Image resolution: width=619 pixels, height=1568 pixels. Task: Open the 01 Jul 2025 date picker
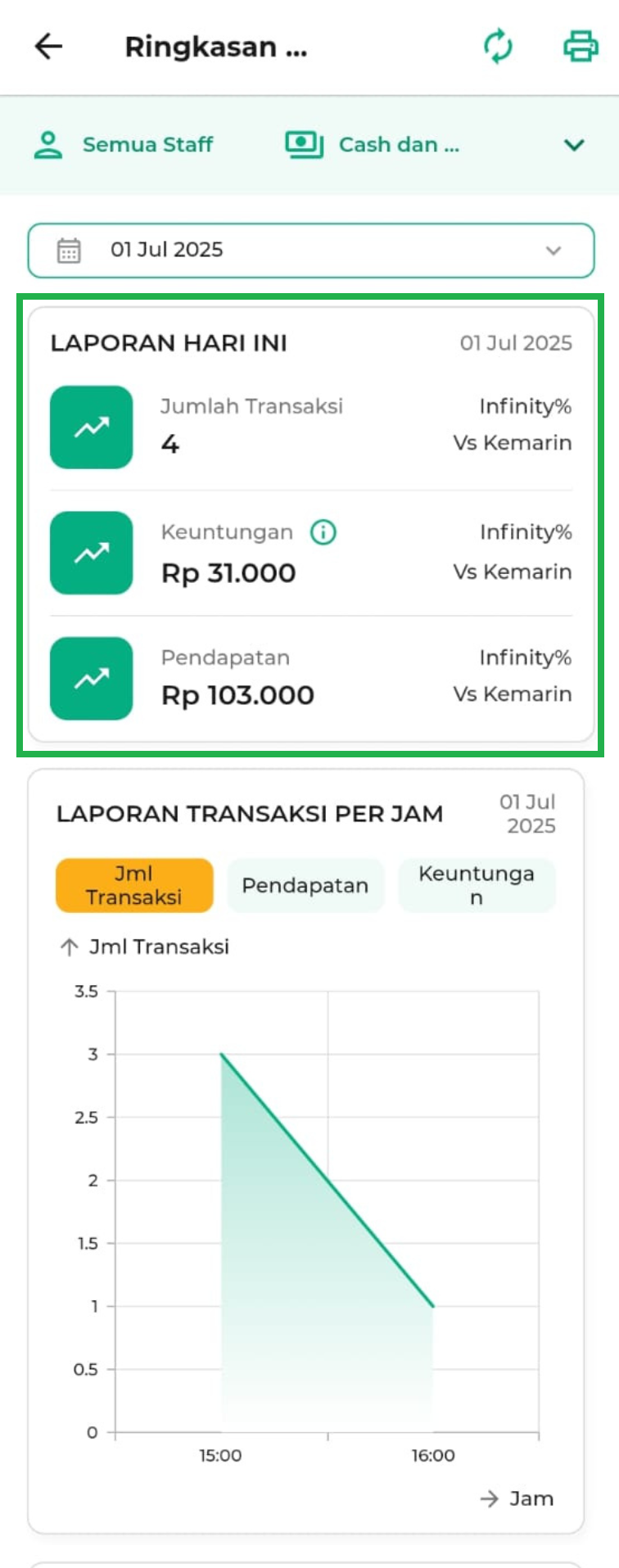coord(310,250)
